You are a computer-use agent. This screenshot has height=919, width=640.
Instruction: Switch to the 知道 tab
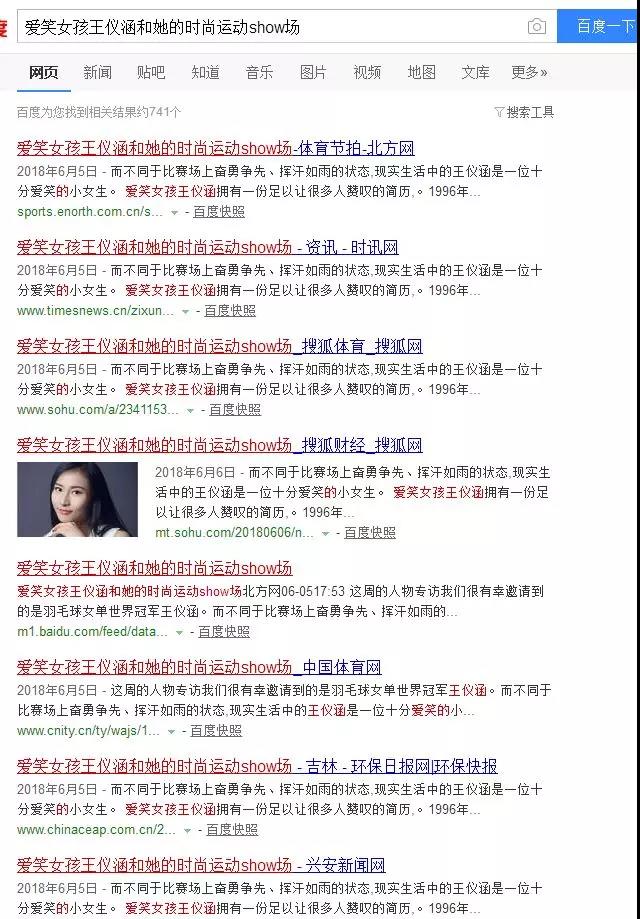click(x=205, y=72)
